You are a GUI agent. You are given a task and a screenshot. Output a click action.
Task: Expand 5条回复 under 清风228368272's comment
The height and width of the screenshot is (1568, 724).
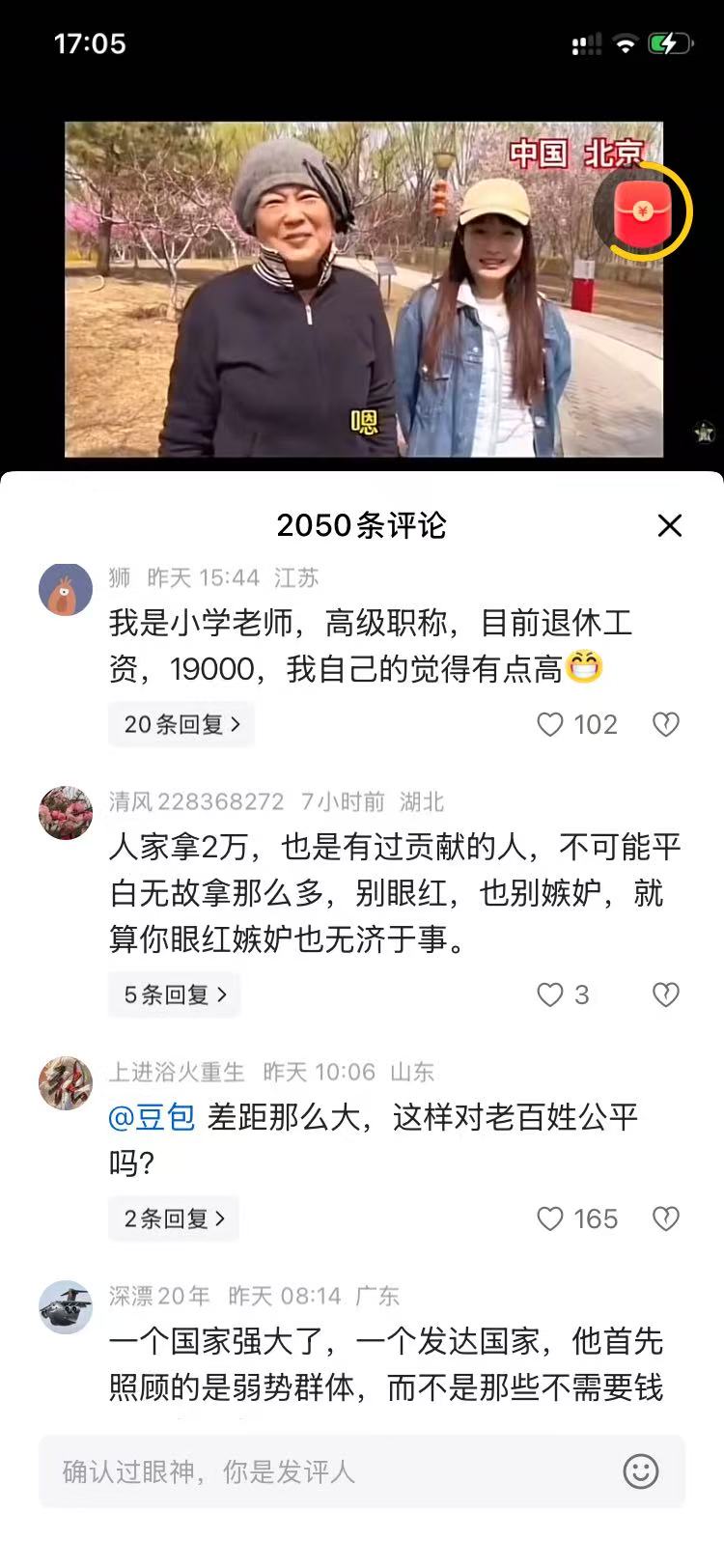click(175, 994)
